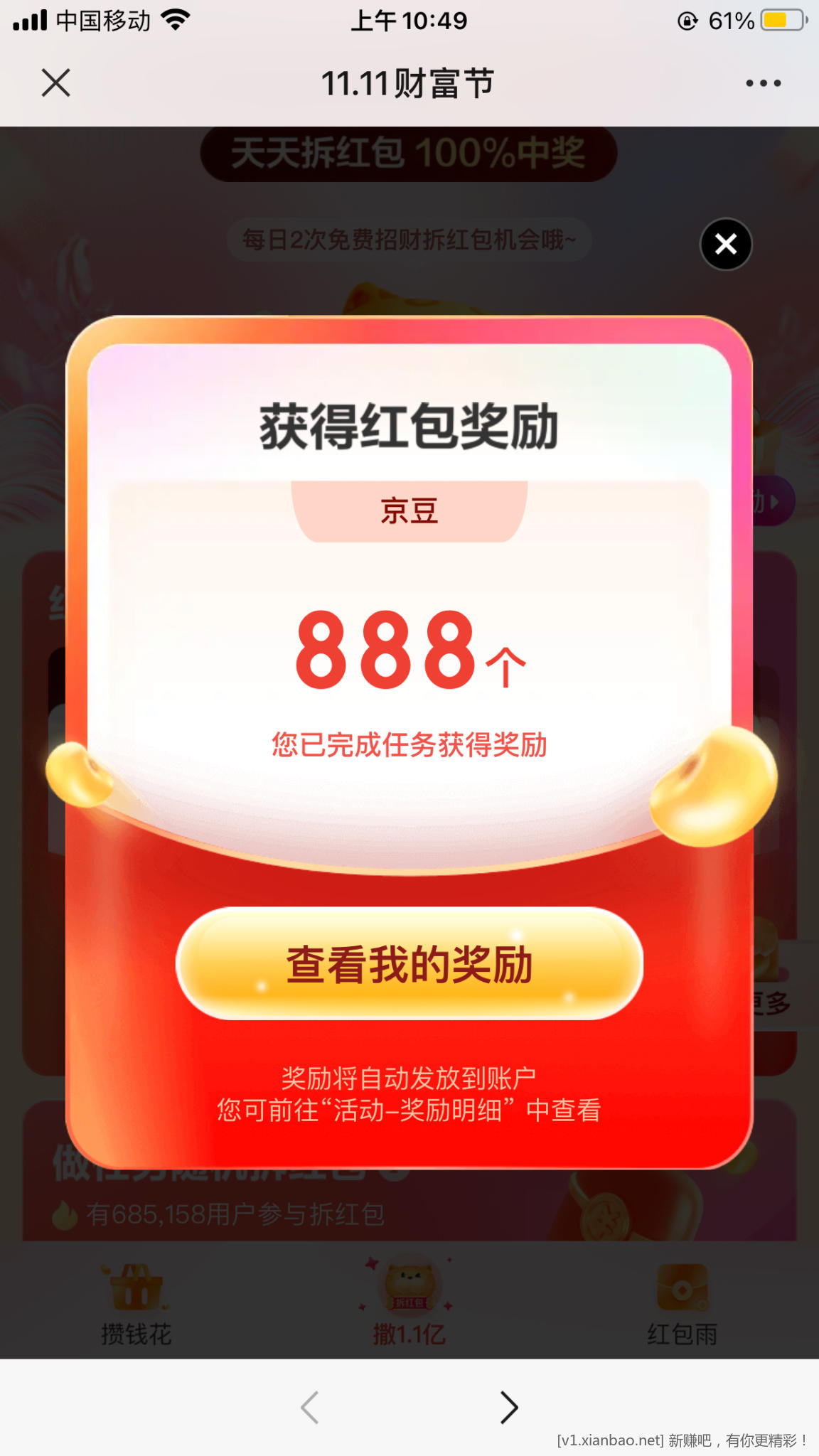The height and width of the screenshot is (1456, 819).
Task: Tap 查看我的奖励 button
Action: click(x=409, y=964)
